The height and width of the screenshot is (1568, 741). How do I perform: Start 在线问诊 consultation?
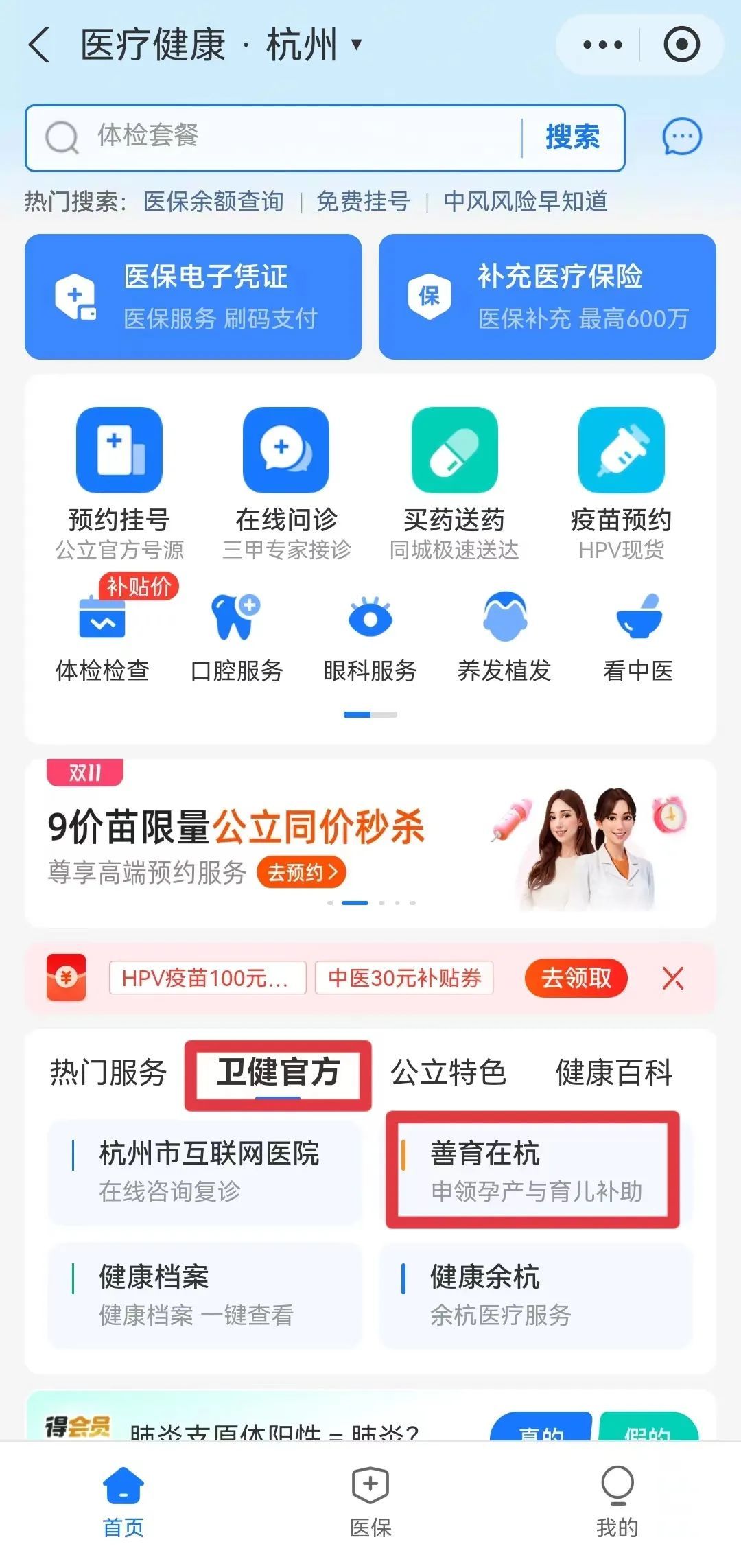(x=286, y=480)
